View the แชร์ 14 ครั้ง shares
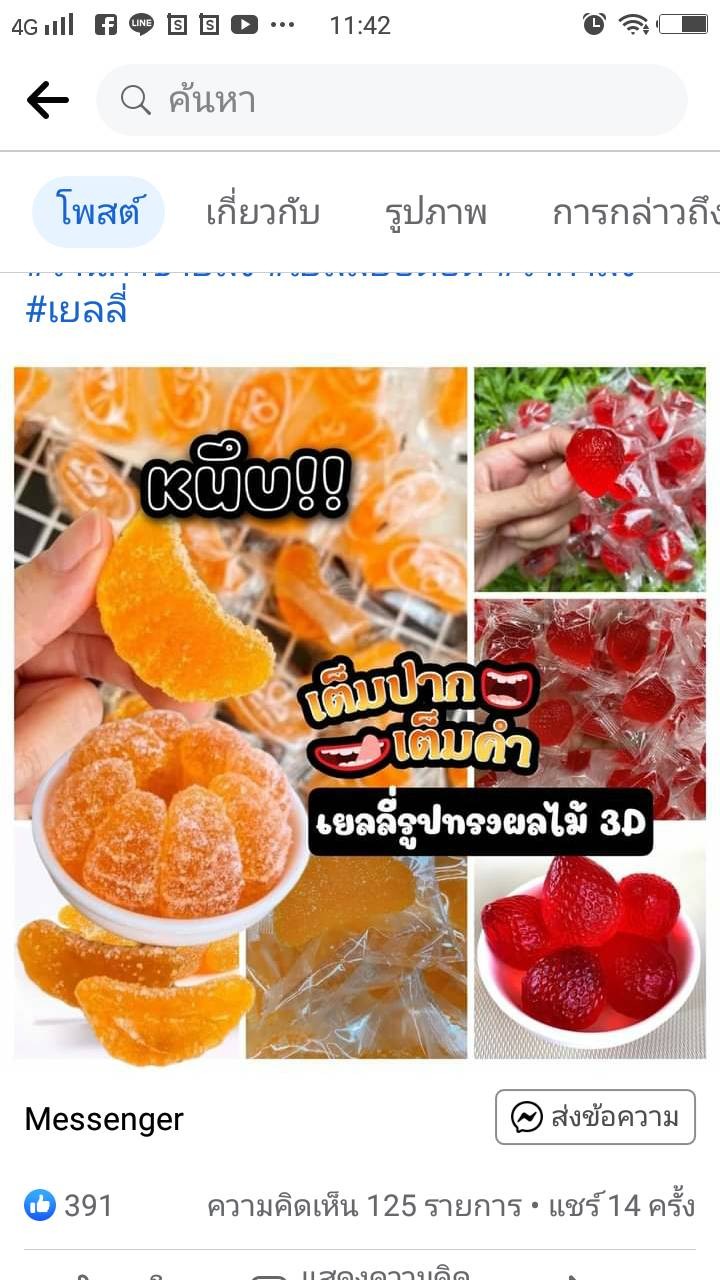Screen dimensions: 720x1280 [x=622, y=1206]
